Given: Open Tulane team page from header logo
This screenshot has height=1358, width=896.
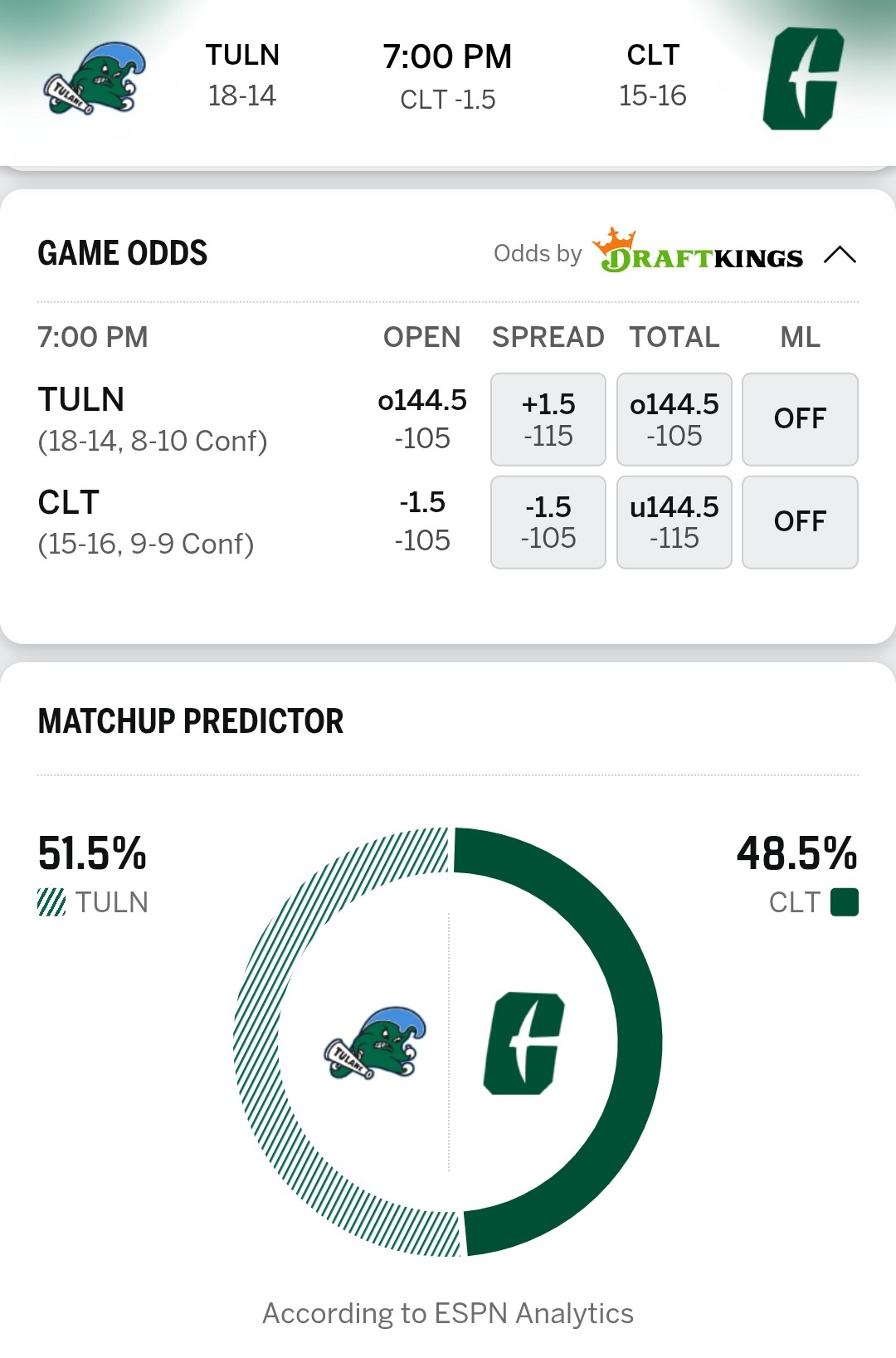Looking at the screenshot, I should [95, 79].
